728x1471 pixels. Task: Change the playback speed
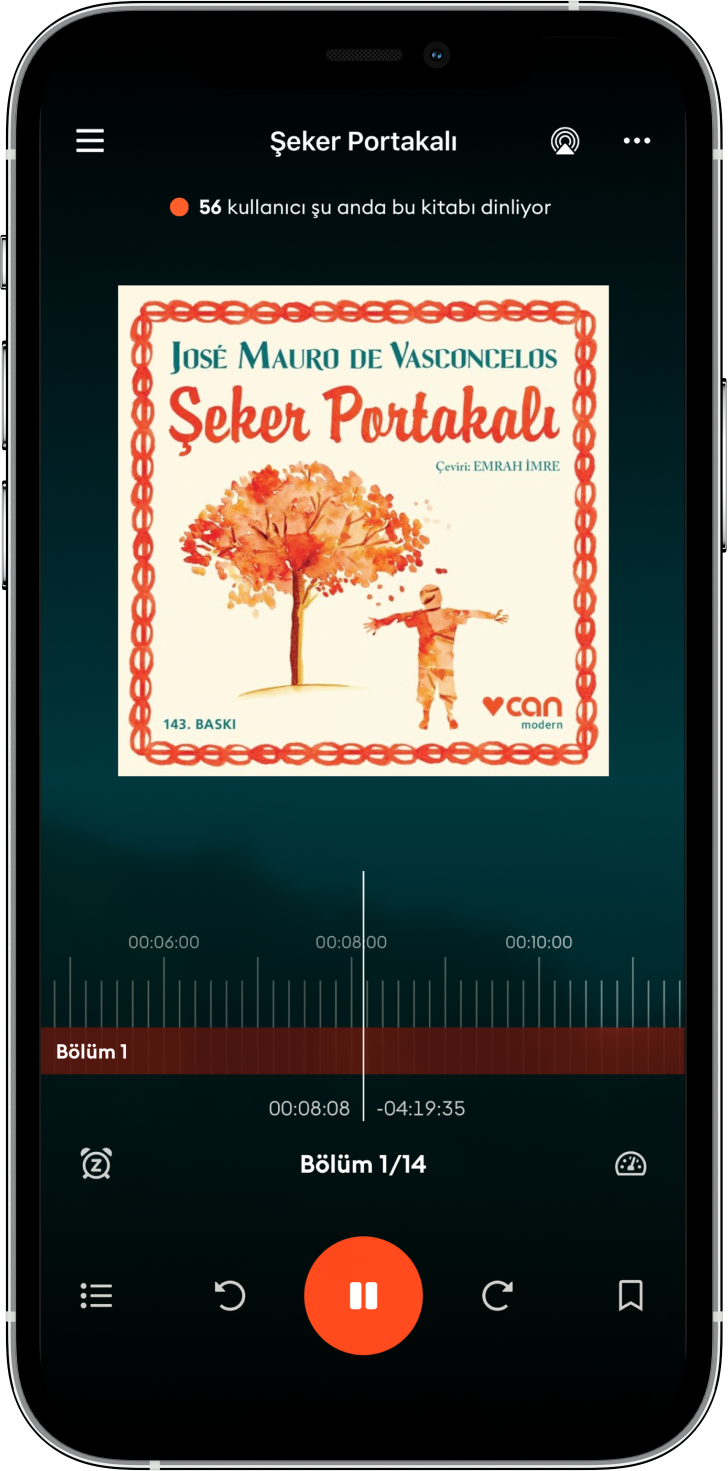631,1164
